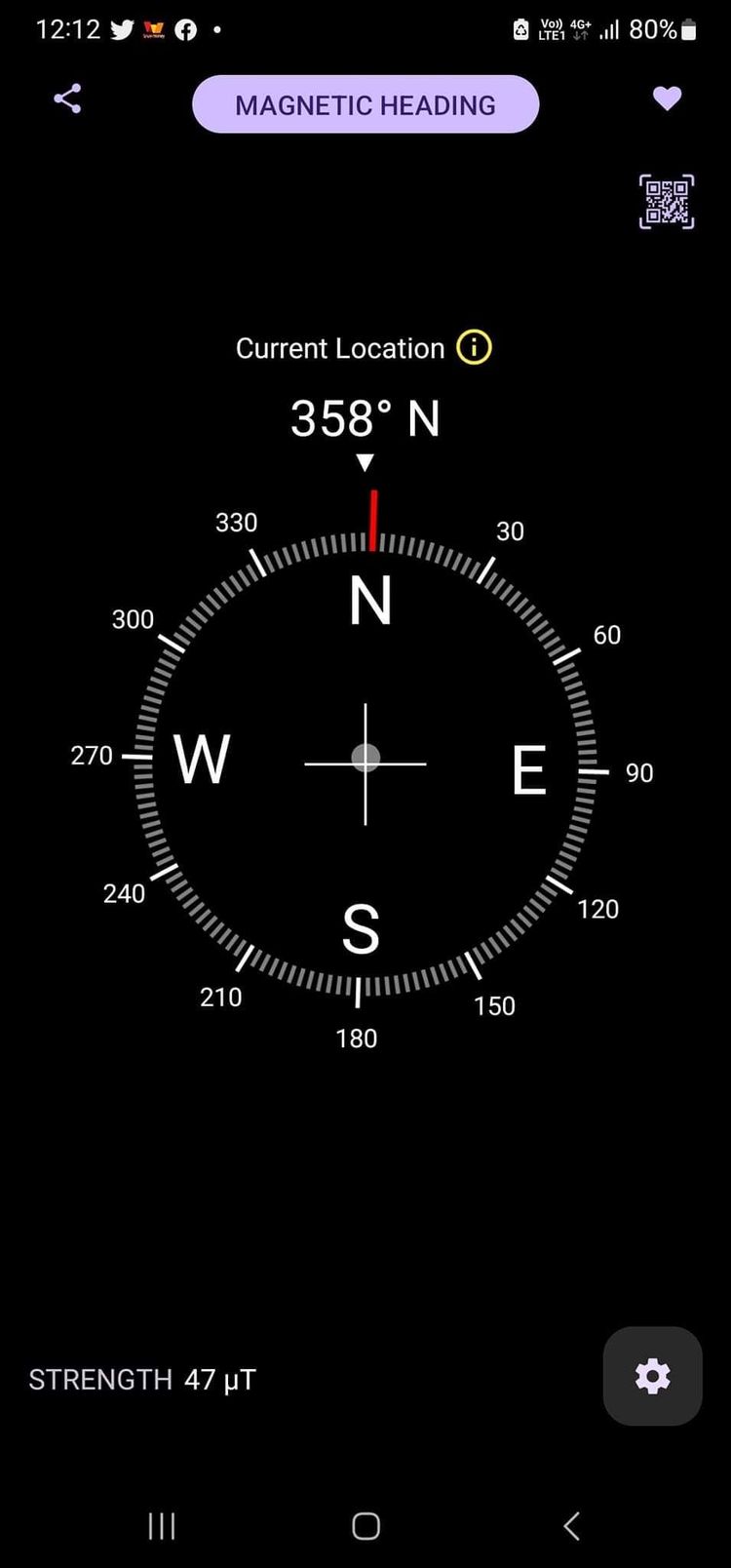The image size is (731, 1568).
Task: Tap the Magnetic Heading button
Action: 365,104
